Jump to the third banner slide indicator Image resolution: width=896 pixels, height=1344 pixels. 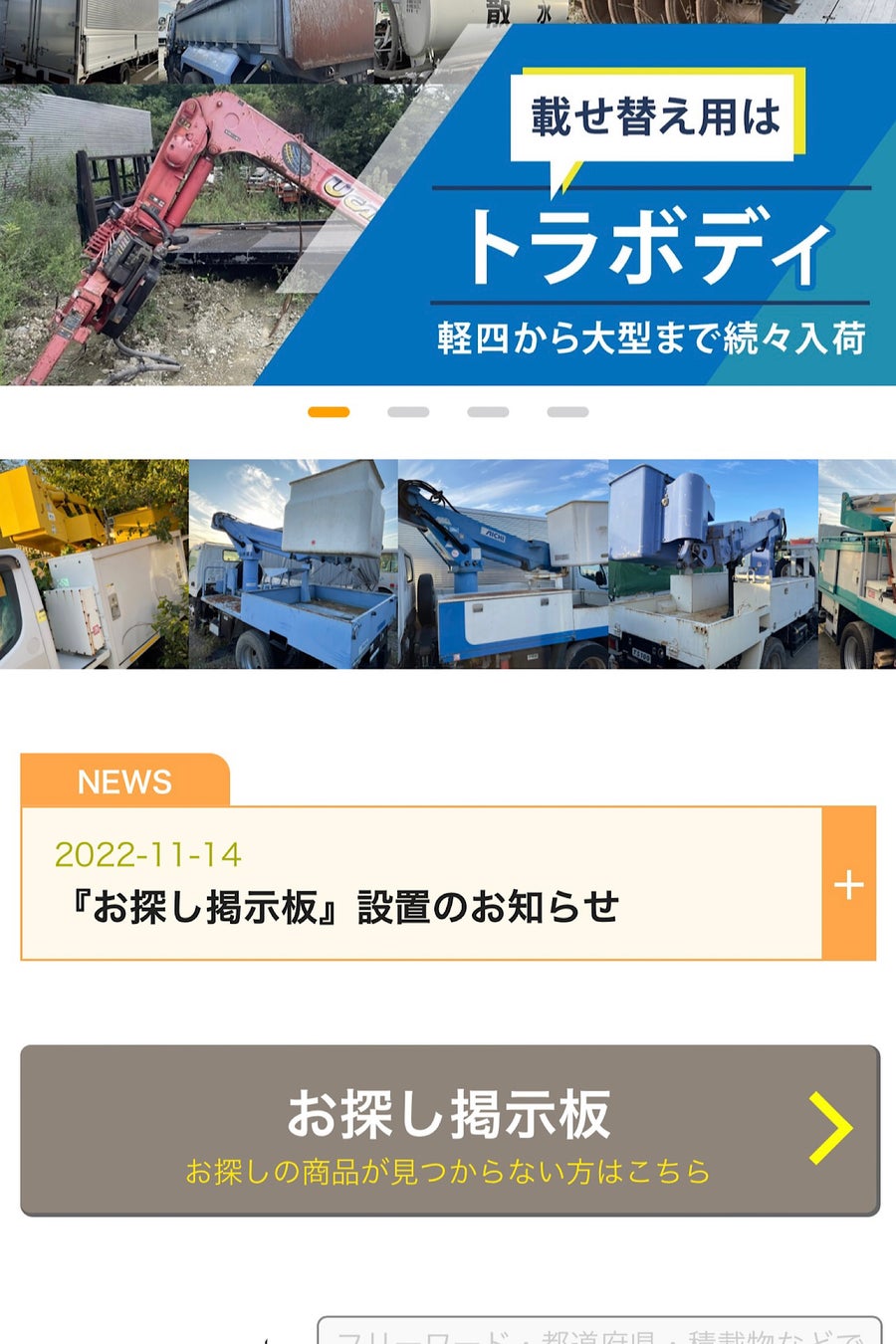(488, 412)
